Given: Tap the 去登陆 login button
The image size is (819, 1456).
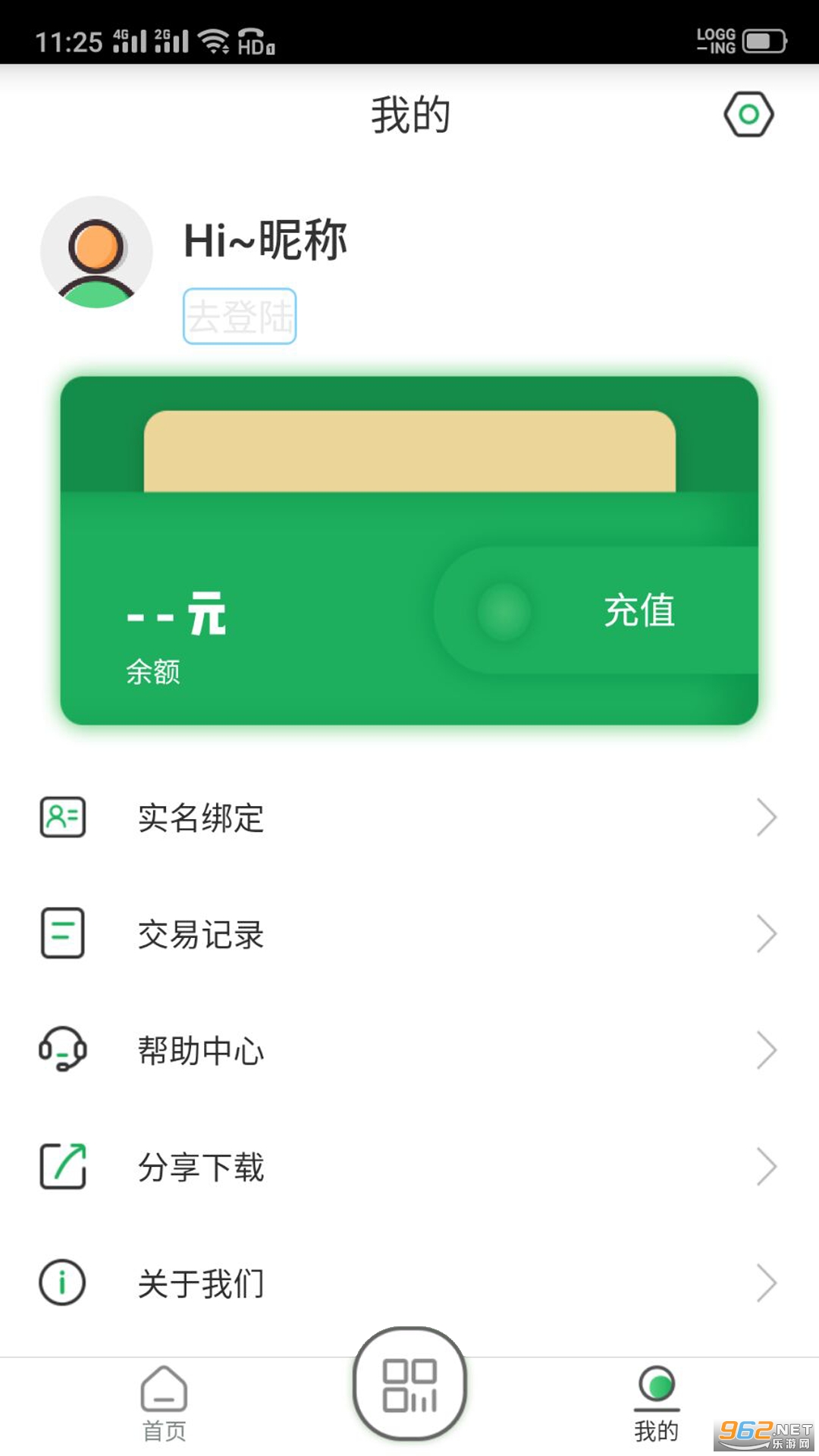Looking at the screenshot, I should pos(240,316).
